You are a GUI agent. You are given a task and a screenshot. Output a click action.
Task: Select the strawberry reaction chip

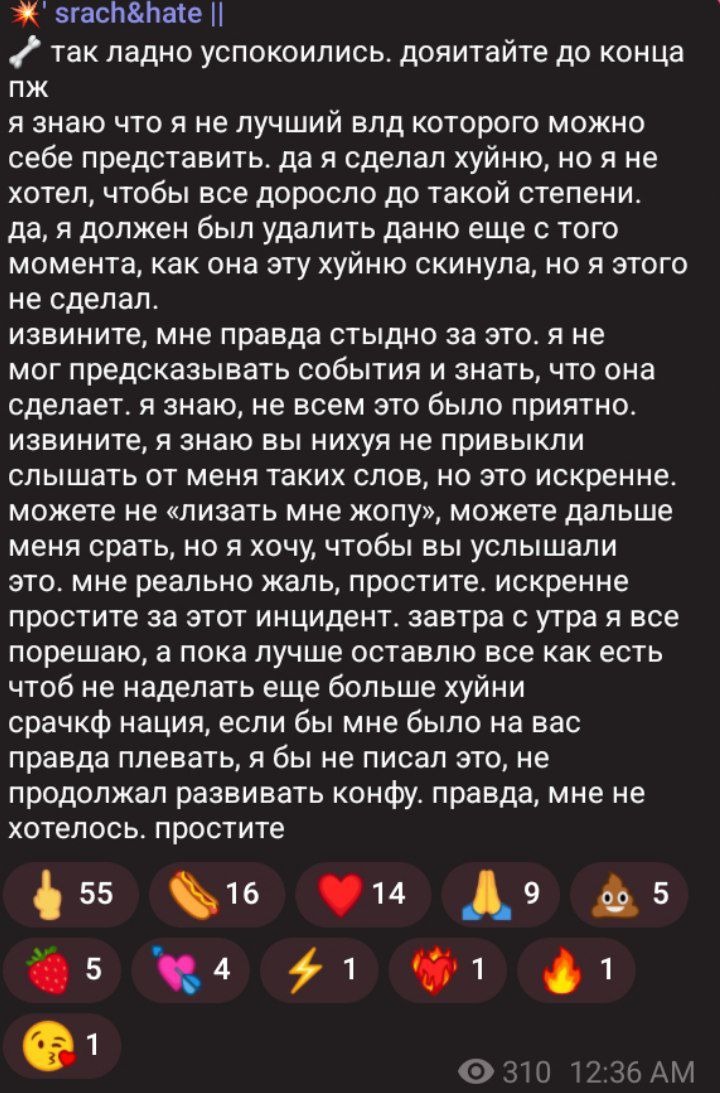62,970
